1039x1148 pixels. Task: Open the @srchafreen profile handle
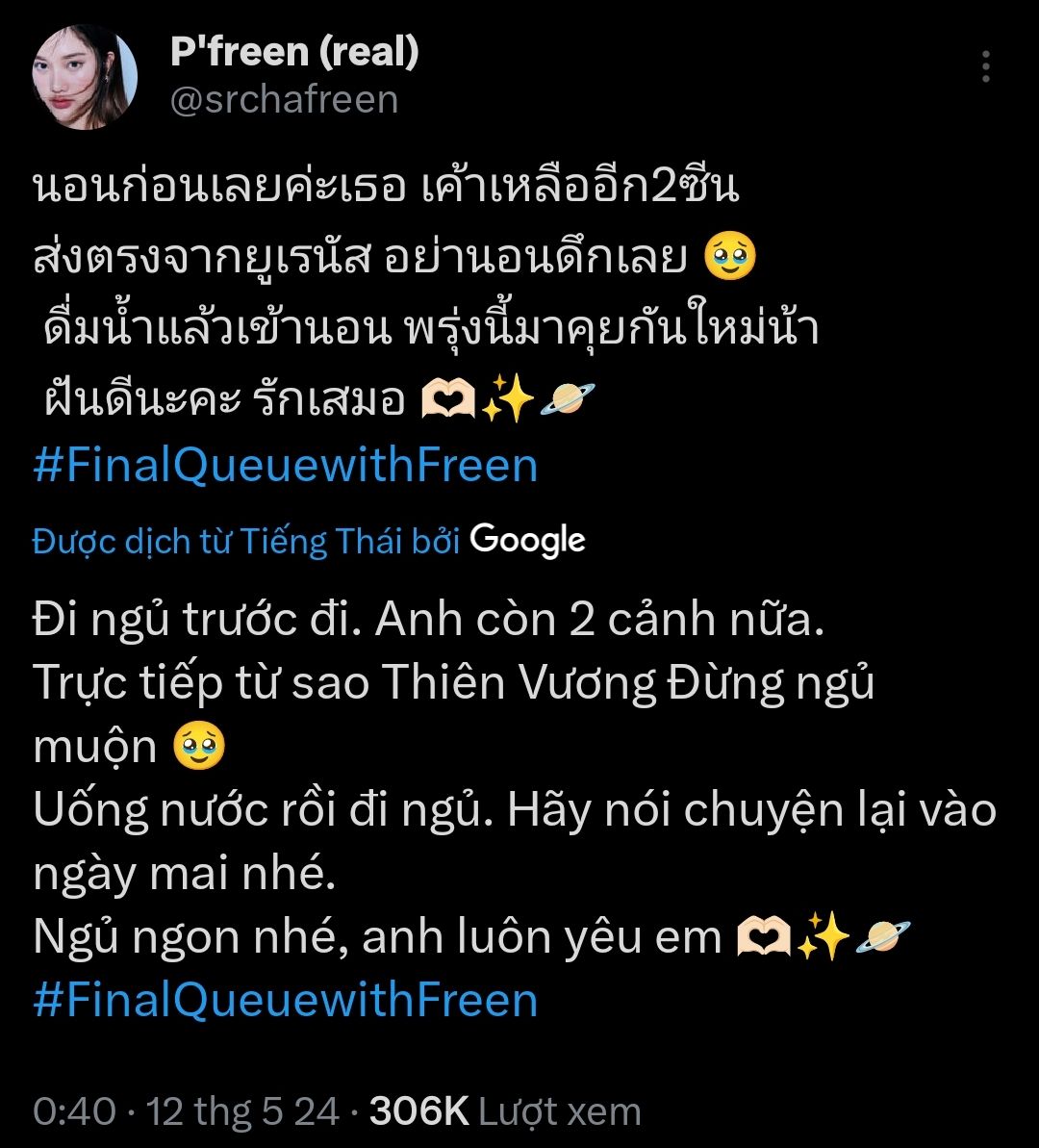pyautogui.click(x=284, y=99)
